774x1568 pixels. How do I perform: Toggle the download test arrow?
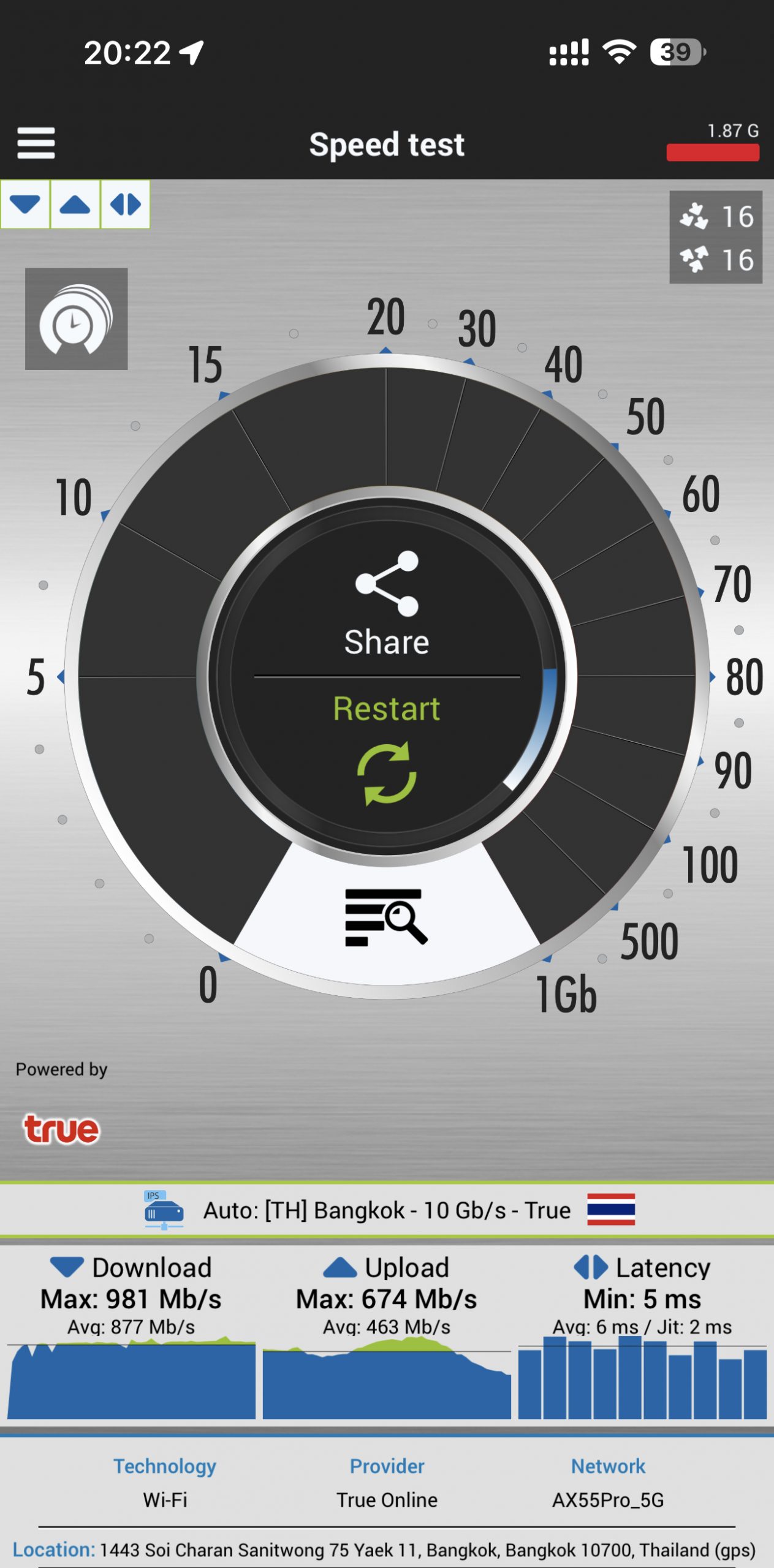[x=25, y=204]
